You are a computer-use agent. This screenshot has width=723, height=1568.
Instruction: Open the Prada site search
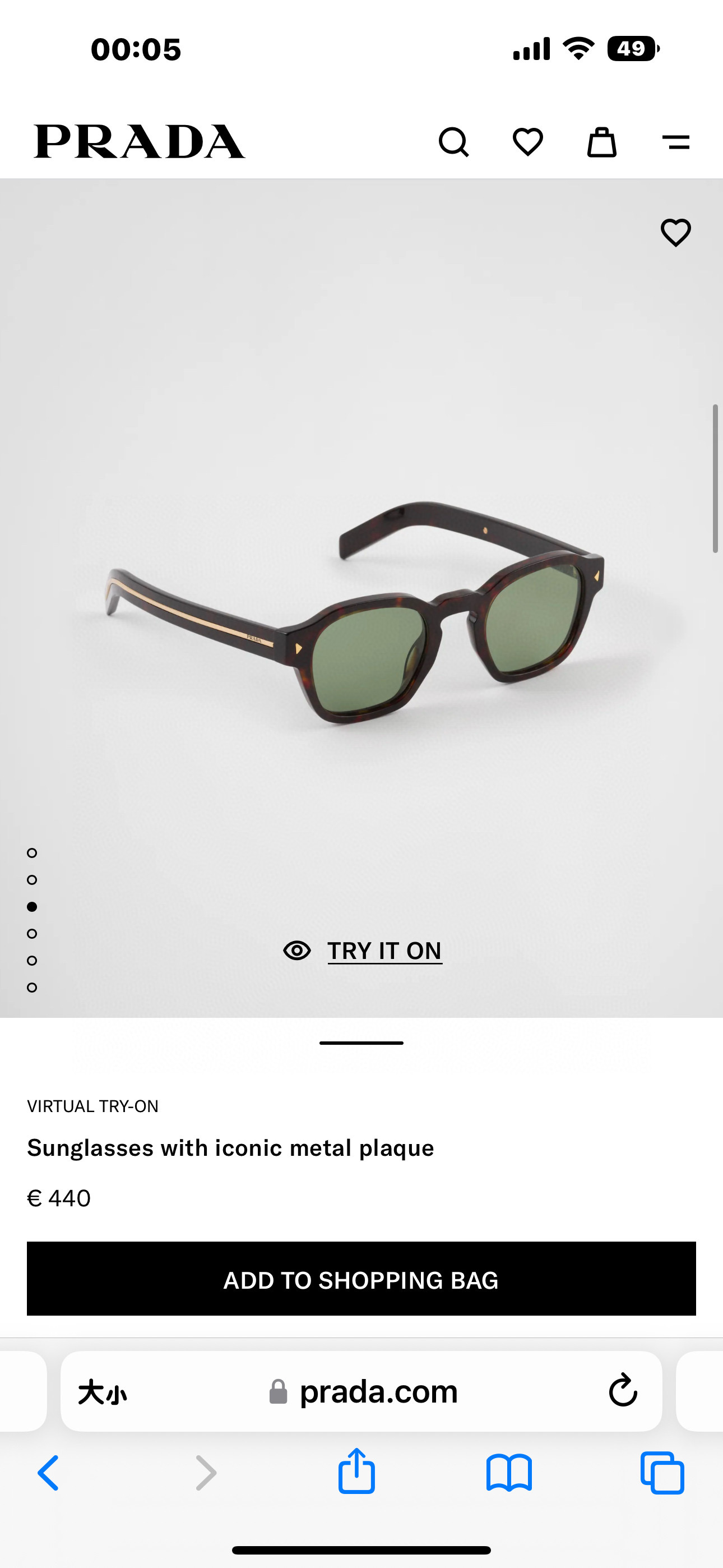pyautogui.click(x=453, y=142)
